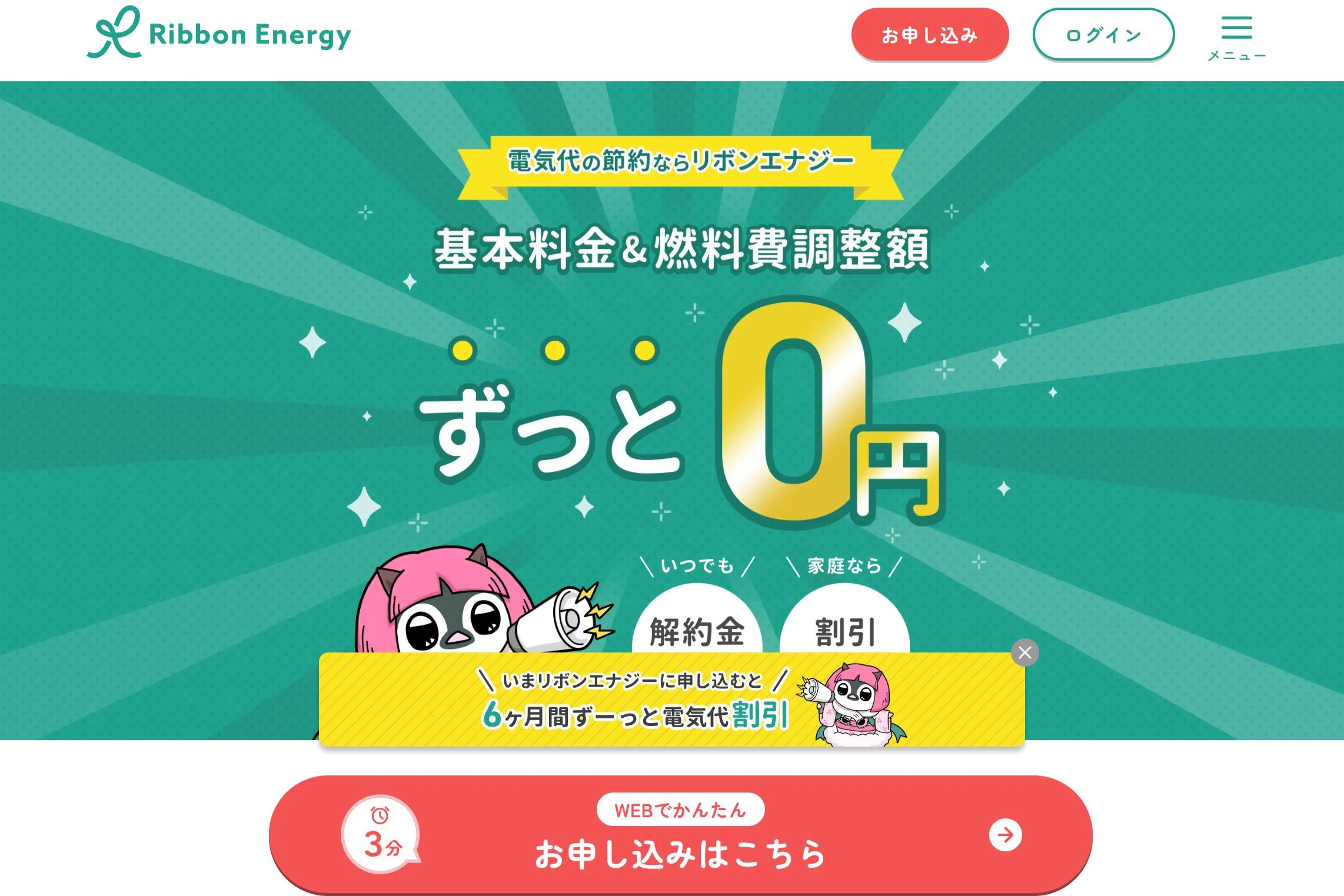Go to home via Ribbon Energy logo
Viewport: 1344px width, 896px height.
click(x=219, y=34)
